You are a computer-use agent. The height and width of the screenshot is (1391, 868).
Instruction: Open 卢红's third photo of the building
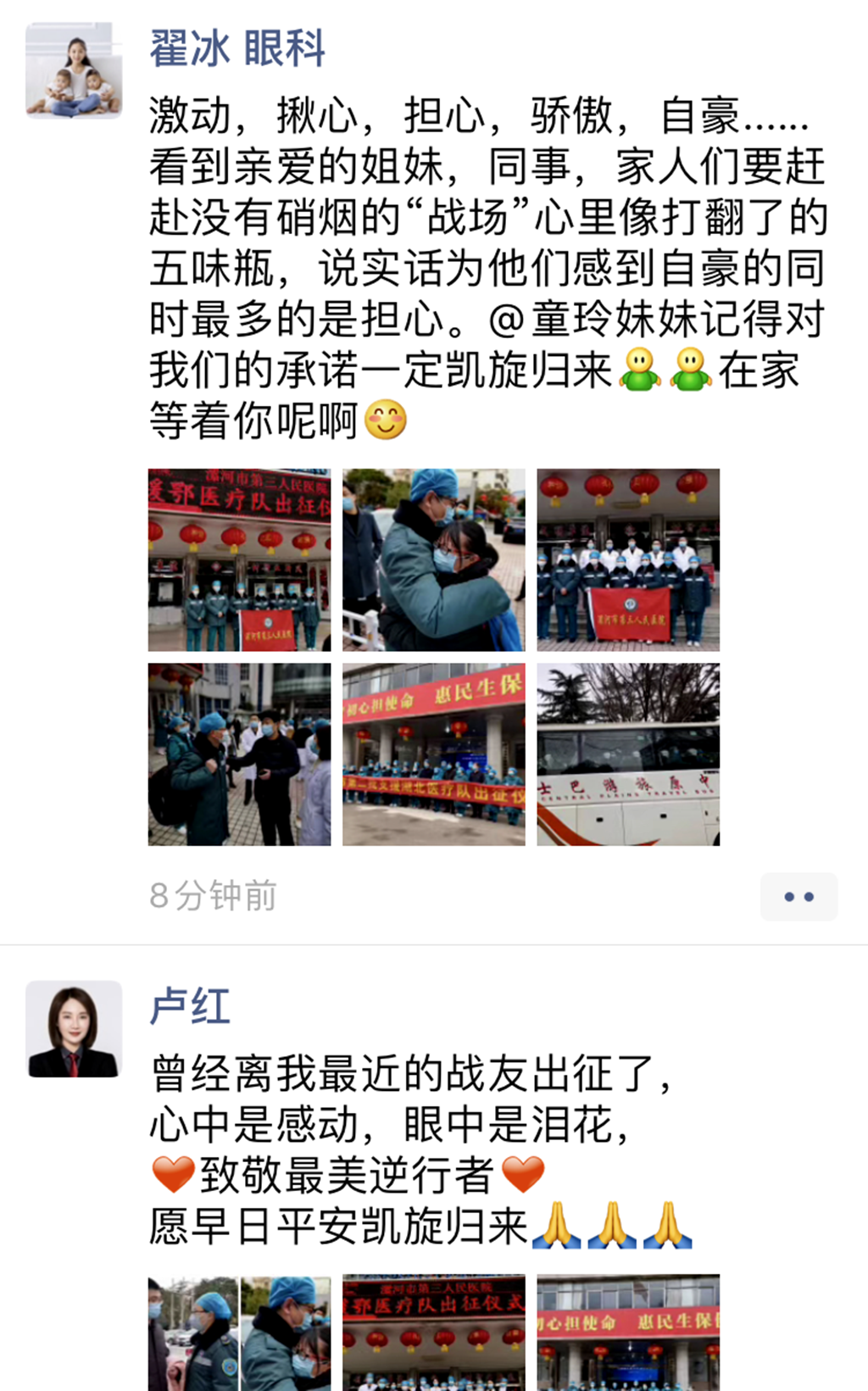point(628,1333)
